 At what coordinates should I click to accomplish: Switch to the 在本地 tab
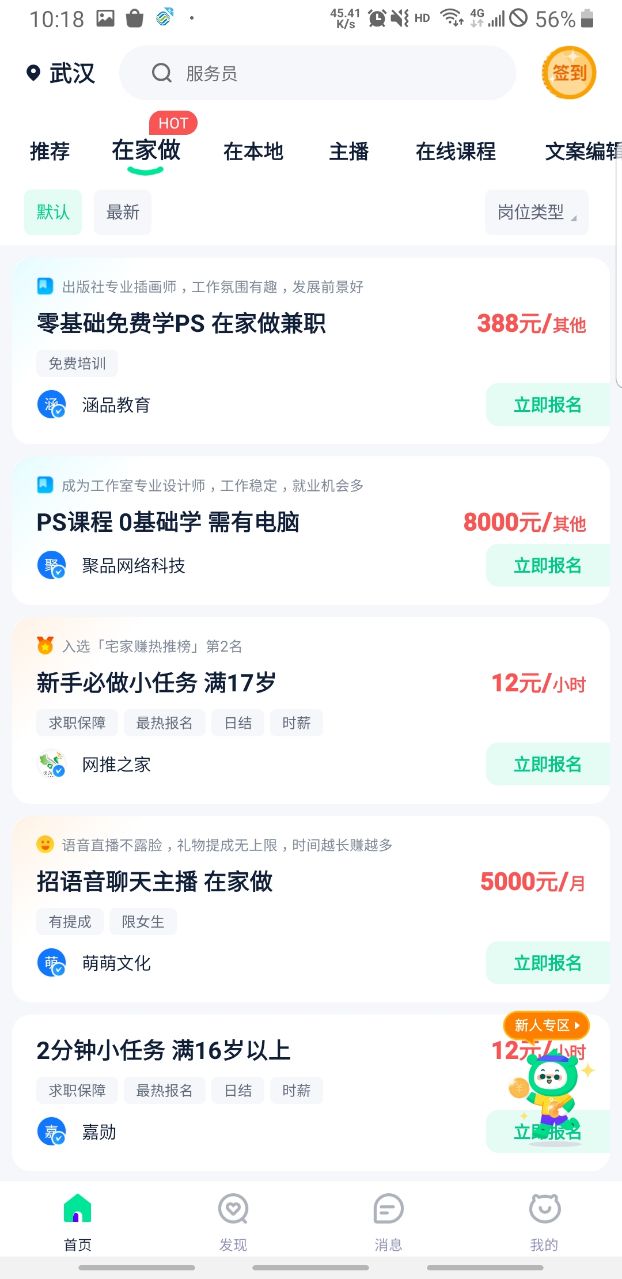tap(253, 152)
